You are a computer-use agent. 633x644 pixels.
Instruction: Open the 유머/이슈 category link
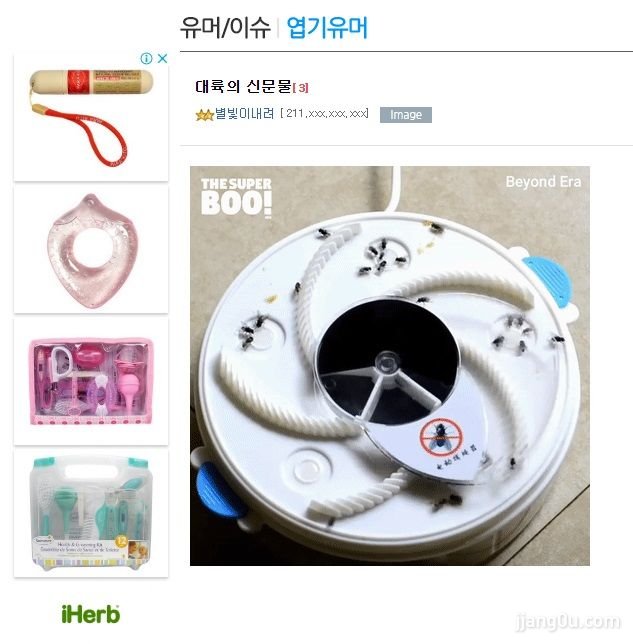tap(224, 27)
